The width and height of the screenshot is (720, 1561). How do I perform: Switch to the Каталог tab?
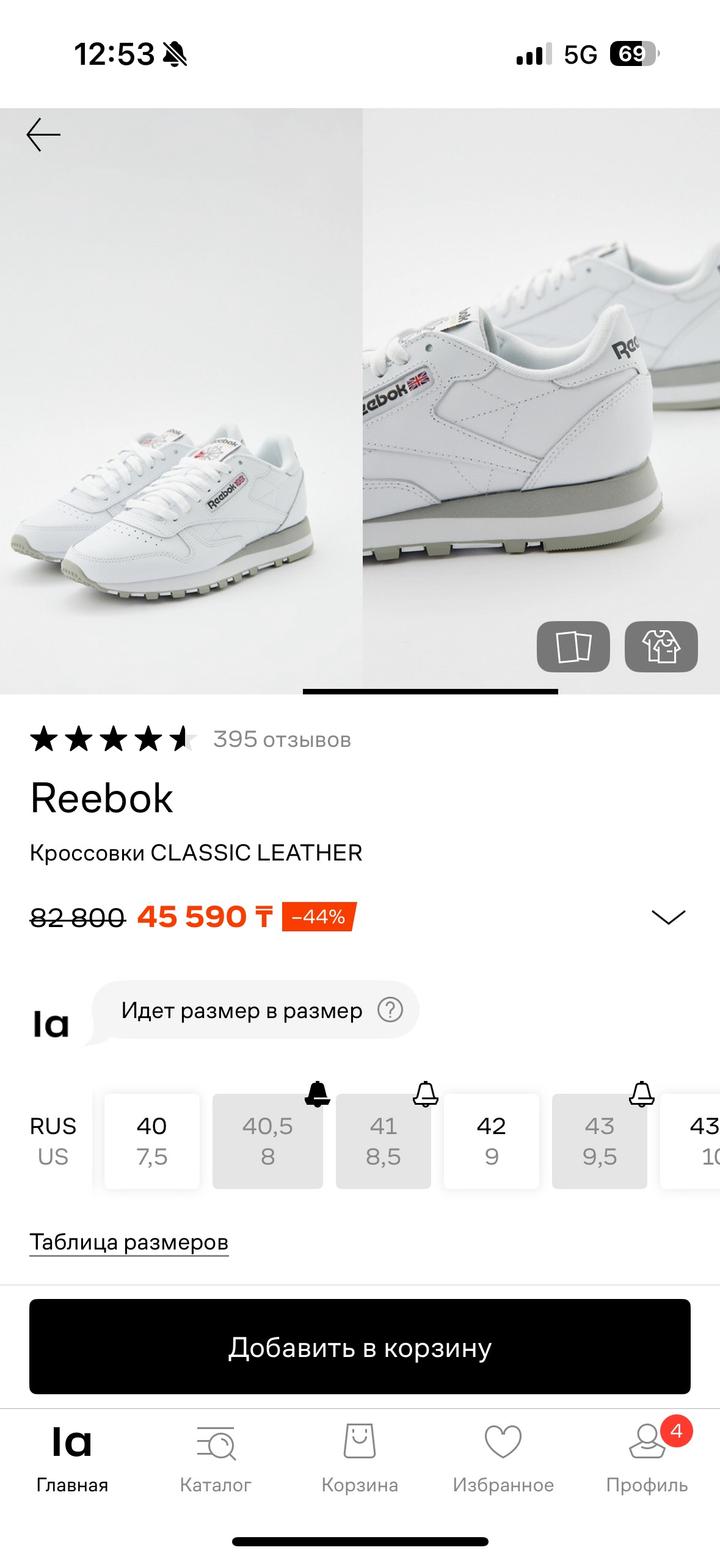pos(216,1459)
